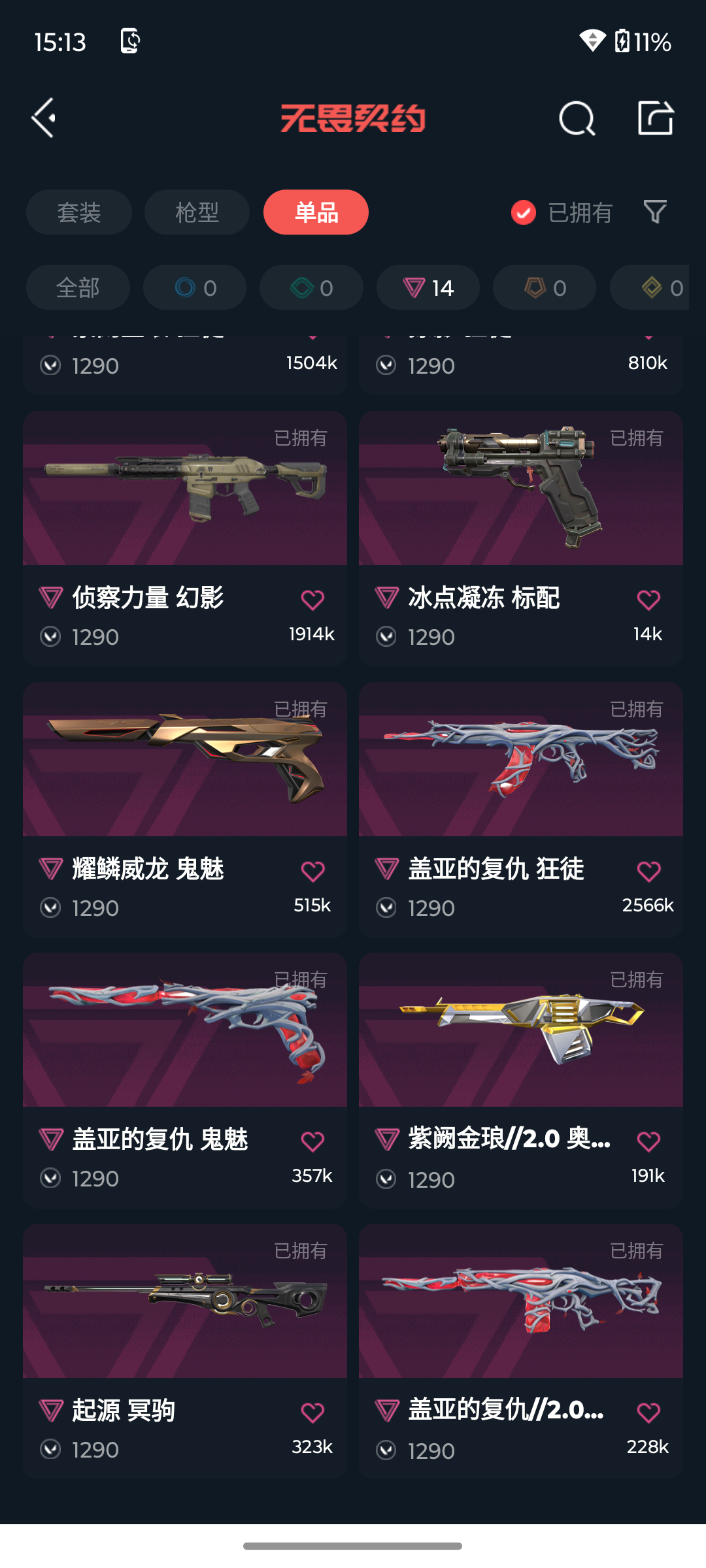Like the 侦察力量 幻影 skin
This screenshot has width=706, height=1568.
coord(312,600)
